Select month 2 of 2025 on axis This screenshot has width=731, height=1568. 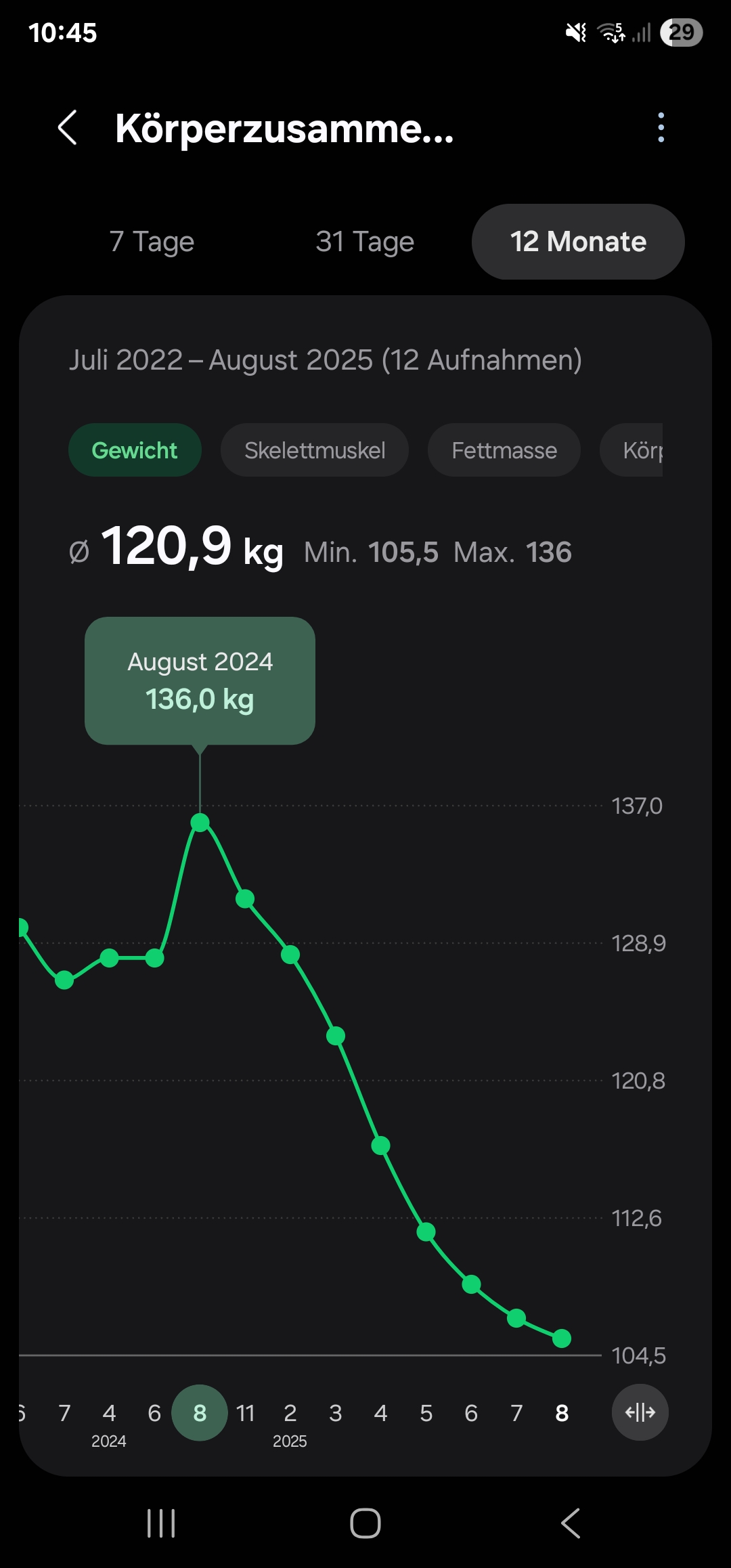pyautogui.click(x=290, y=1413)
